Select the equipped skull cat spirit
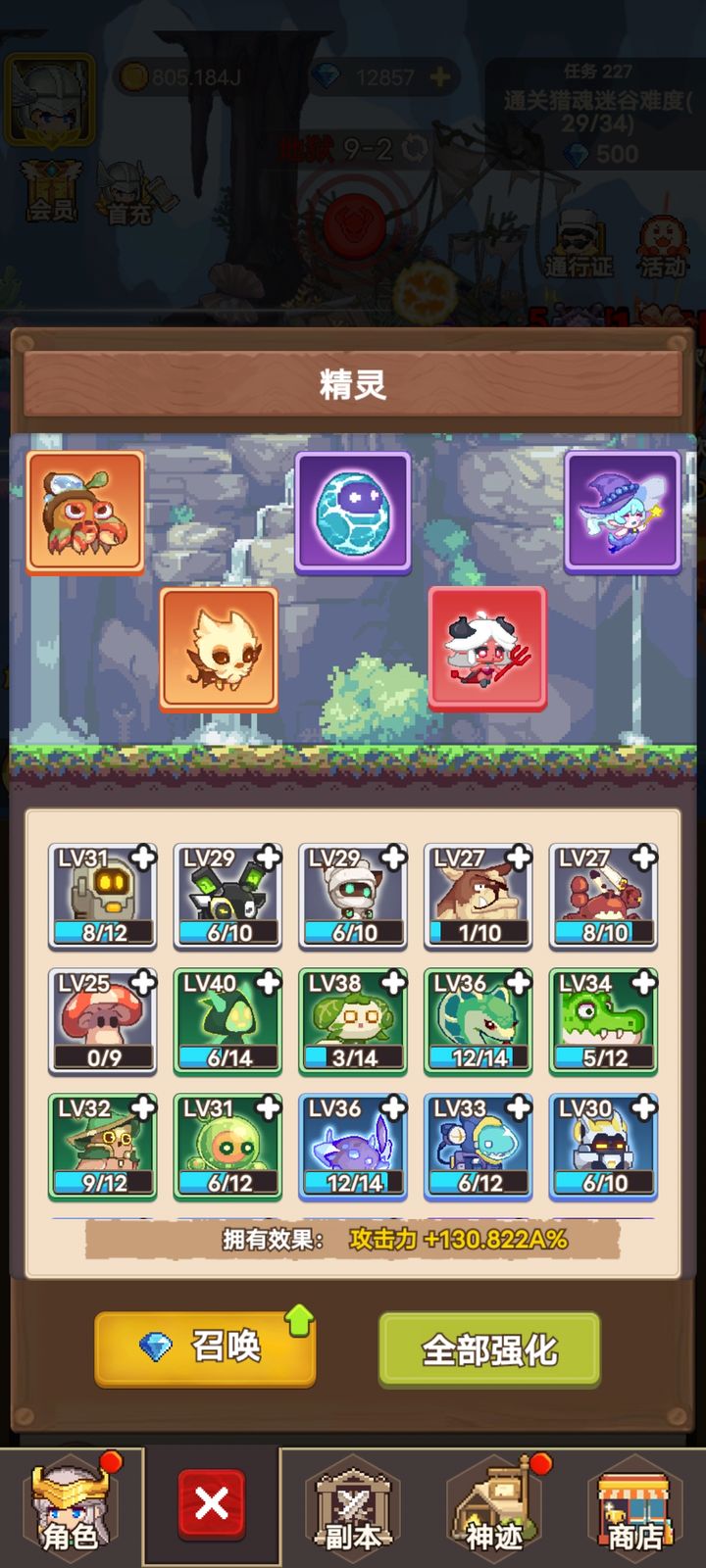 click(x=219, y=647)
